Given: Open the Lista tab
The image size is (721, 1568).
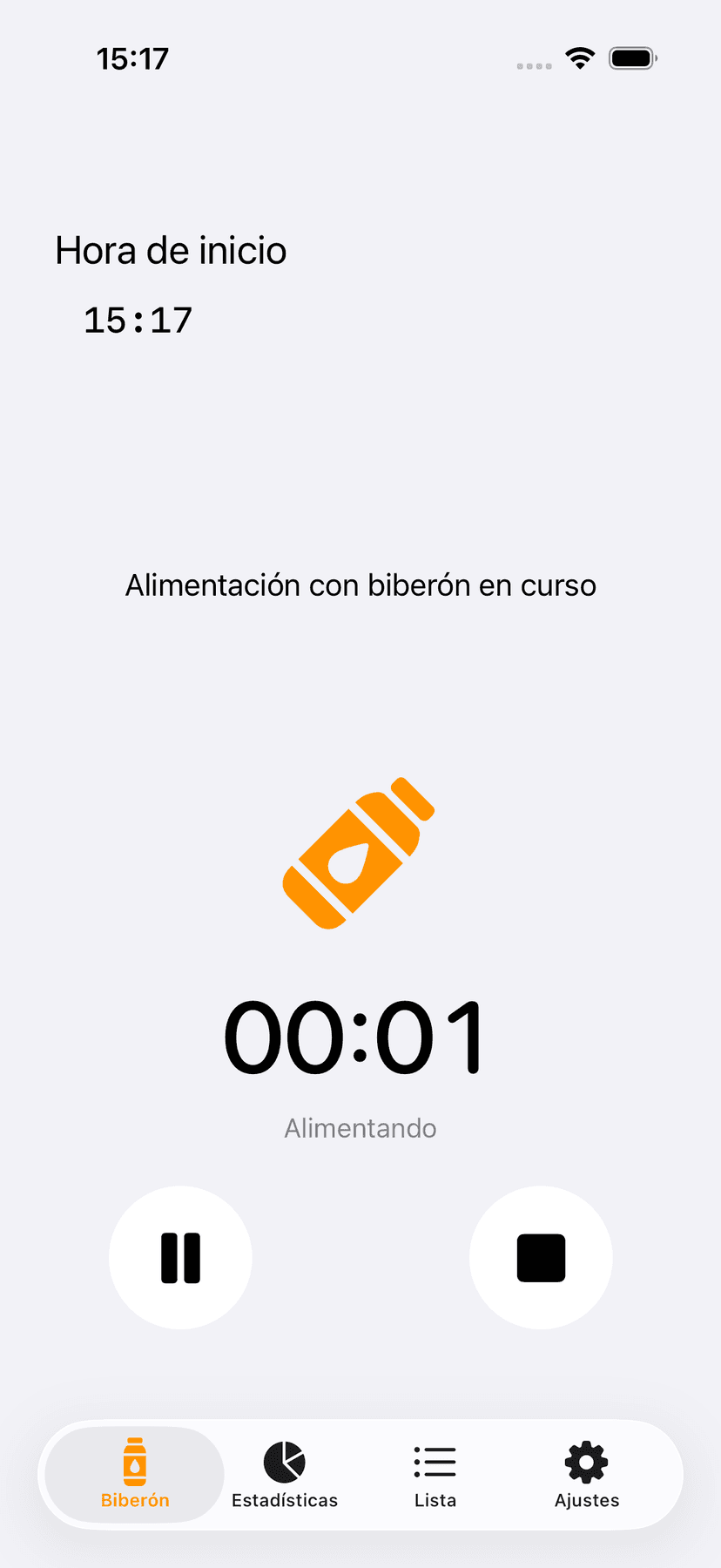Looking at the screenshot, I should tap(435, 1475).
